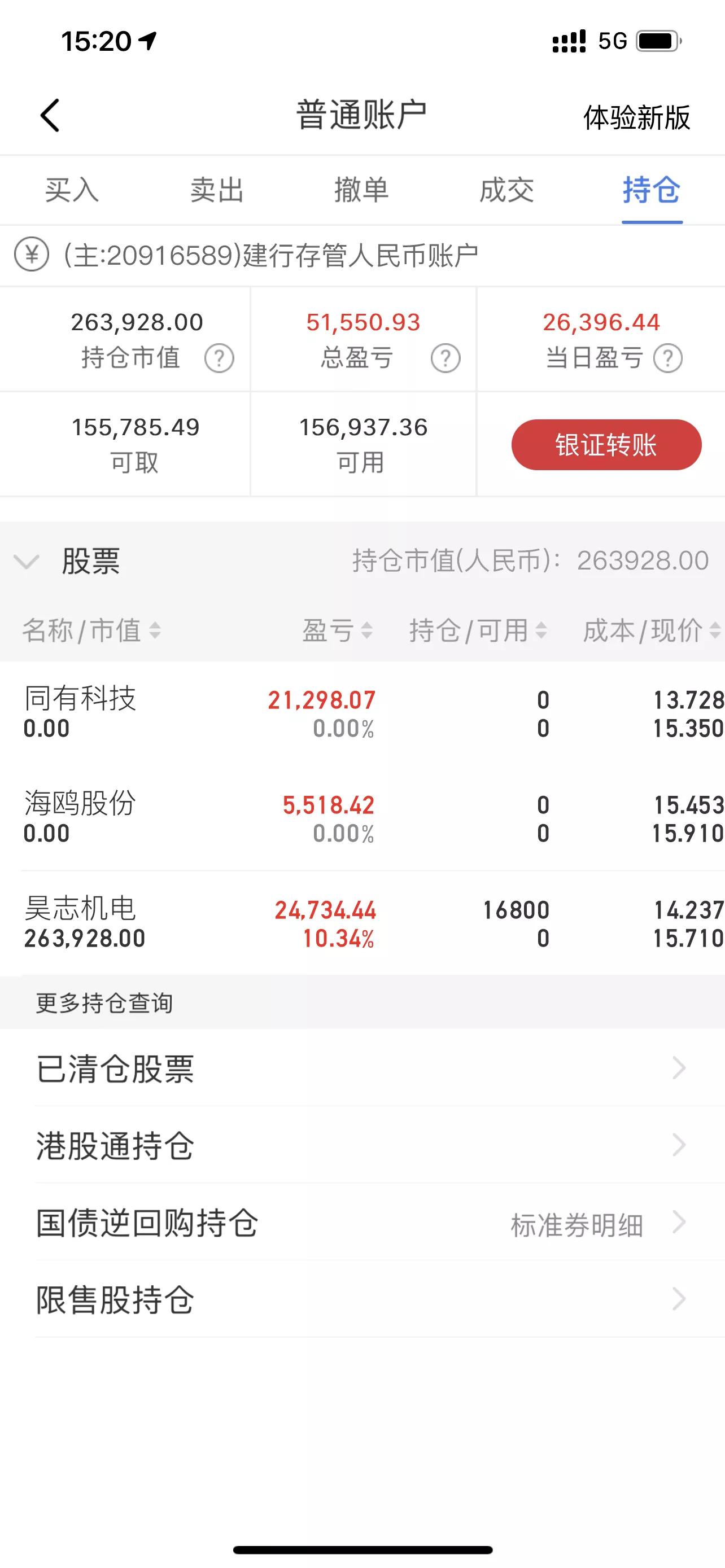Open the 同有科技 holding row
Image resolution: width=725 pixels, height=1568 pixels.
[x=362, y=713]
